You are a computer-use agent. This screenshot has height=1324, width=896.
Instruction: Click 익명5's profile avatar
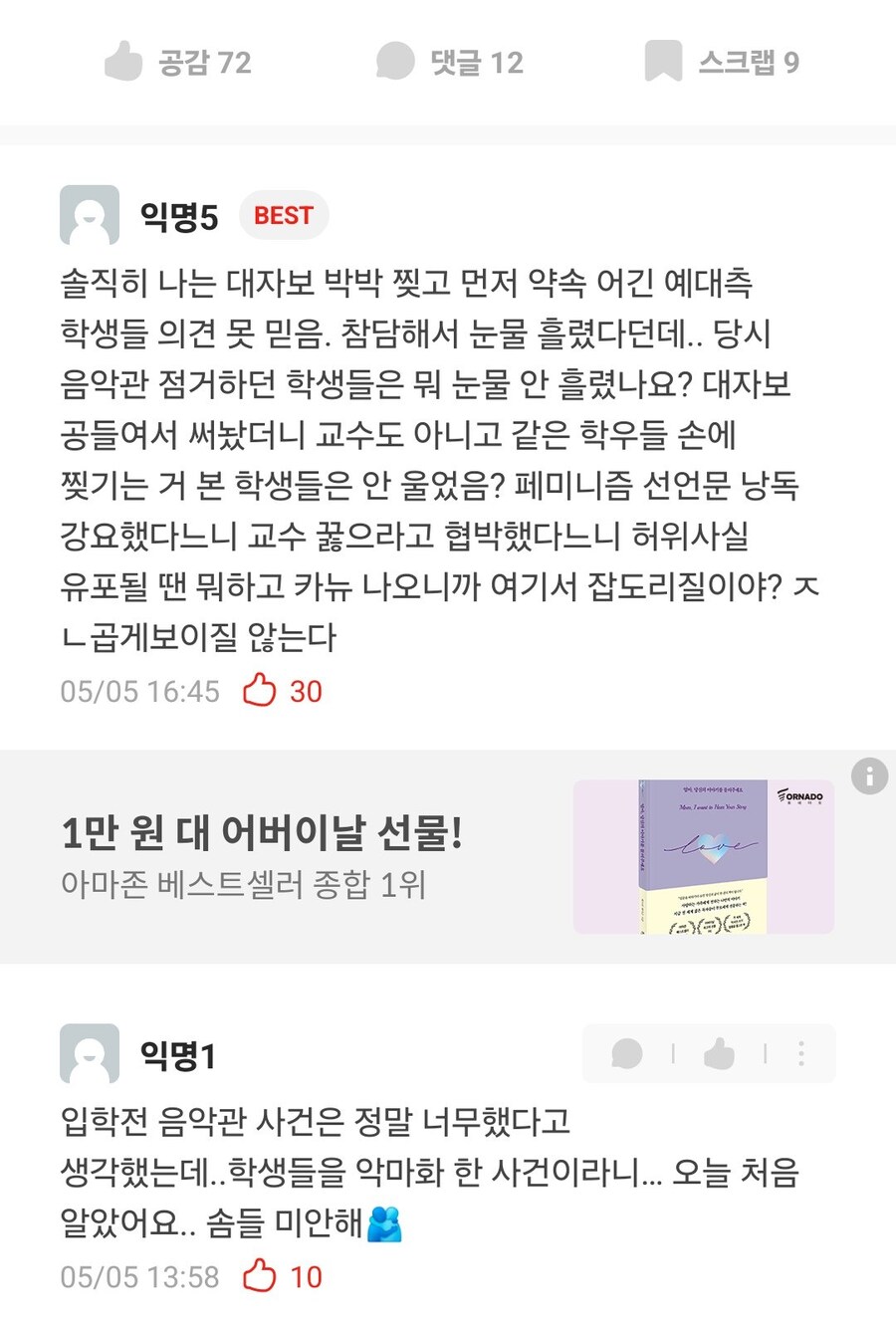(90, 215)
